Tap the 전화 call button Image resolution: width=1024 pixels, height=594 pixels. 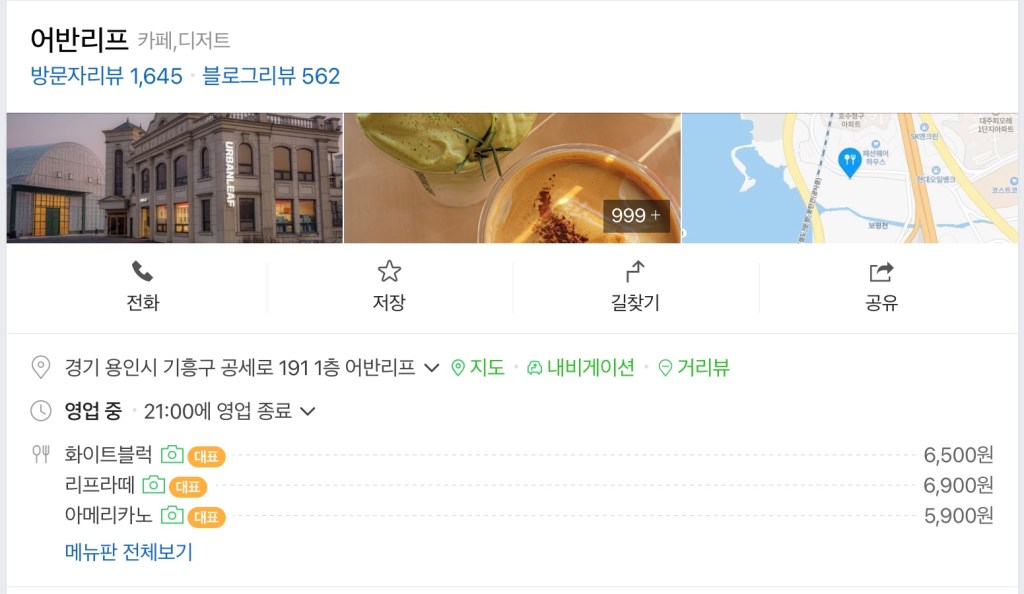point(143,286)
